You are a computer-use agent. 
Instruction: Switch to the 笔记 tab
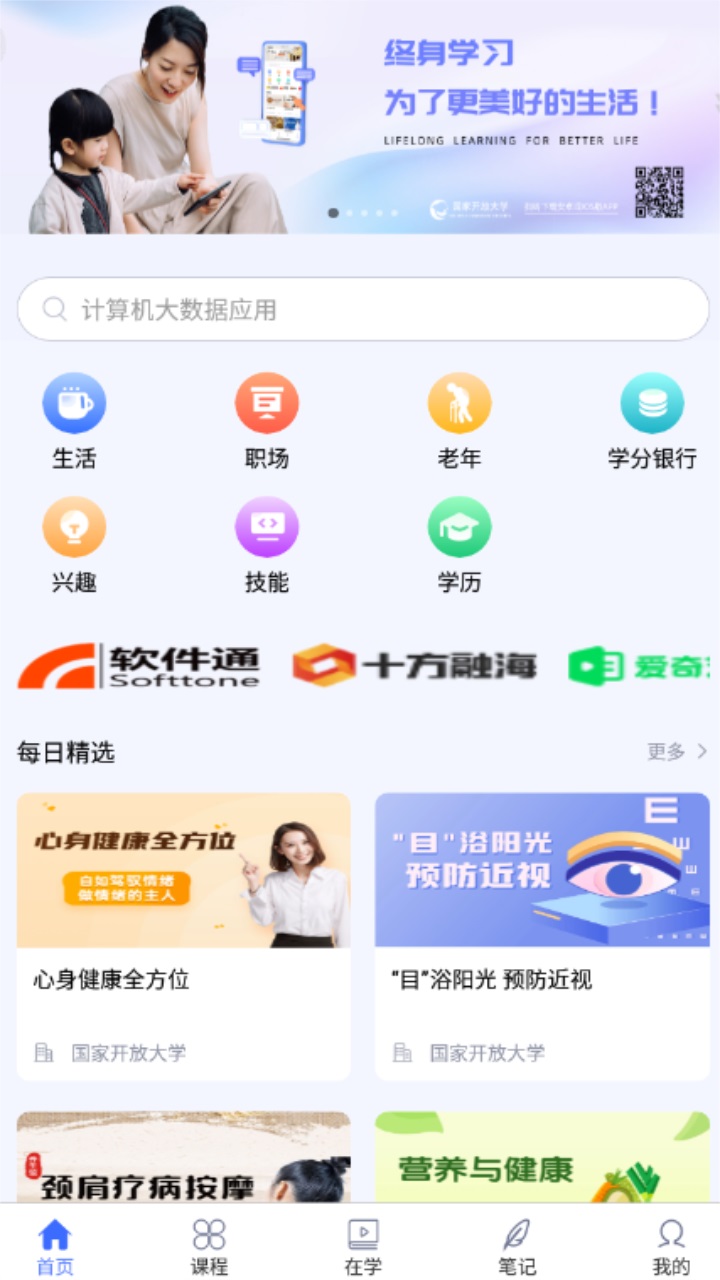[517, 1247]
